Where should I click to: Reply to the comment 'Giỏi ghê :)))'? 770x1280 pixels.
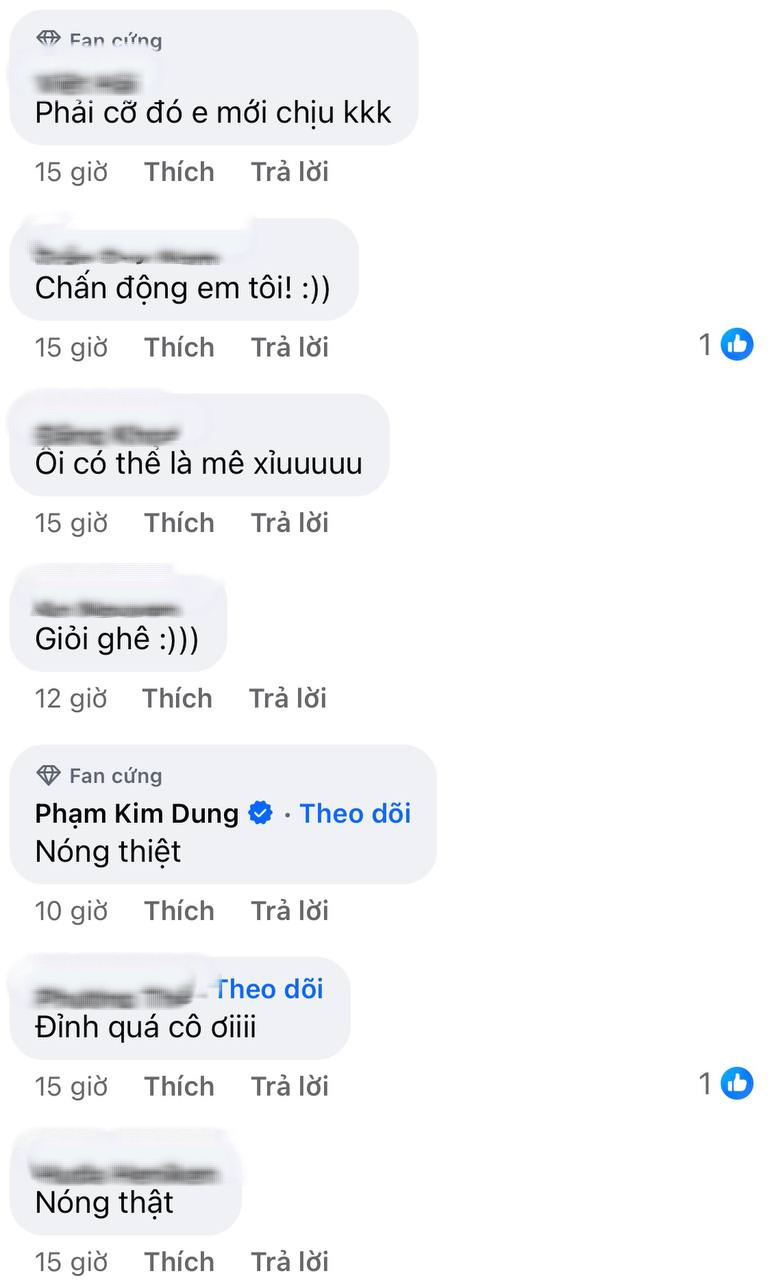pyautogui.click(x=287, y=698)
